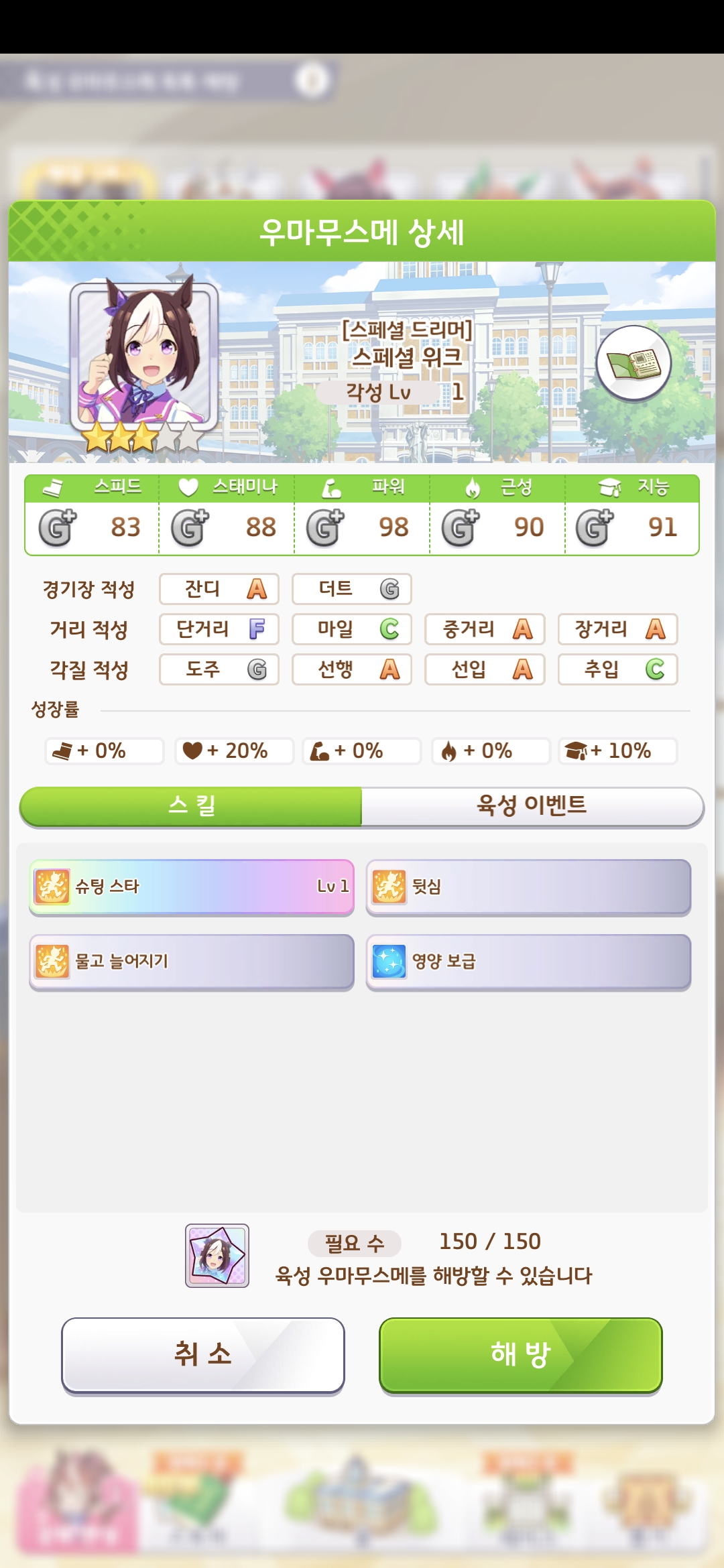Viewport: 724px width, 1568px height.
Task: Open the 물고 늘어지기 skill
Action: click(x=192, y=962)
